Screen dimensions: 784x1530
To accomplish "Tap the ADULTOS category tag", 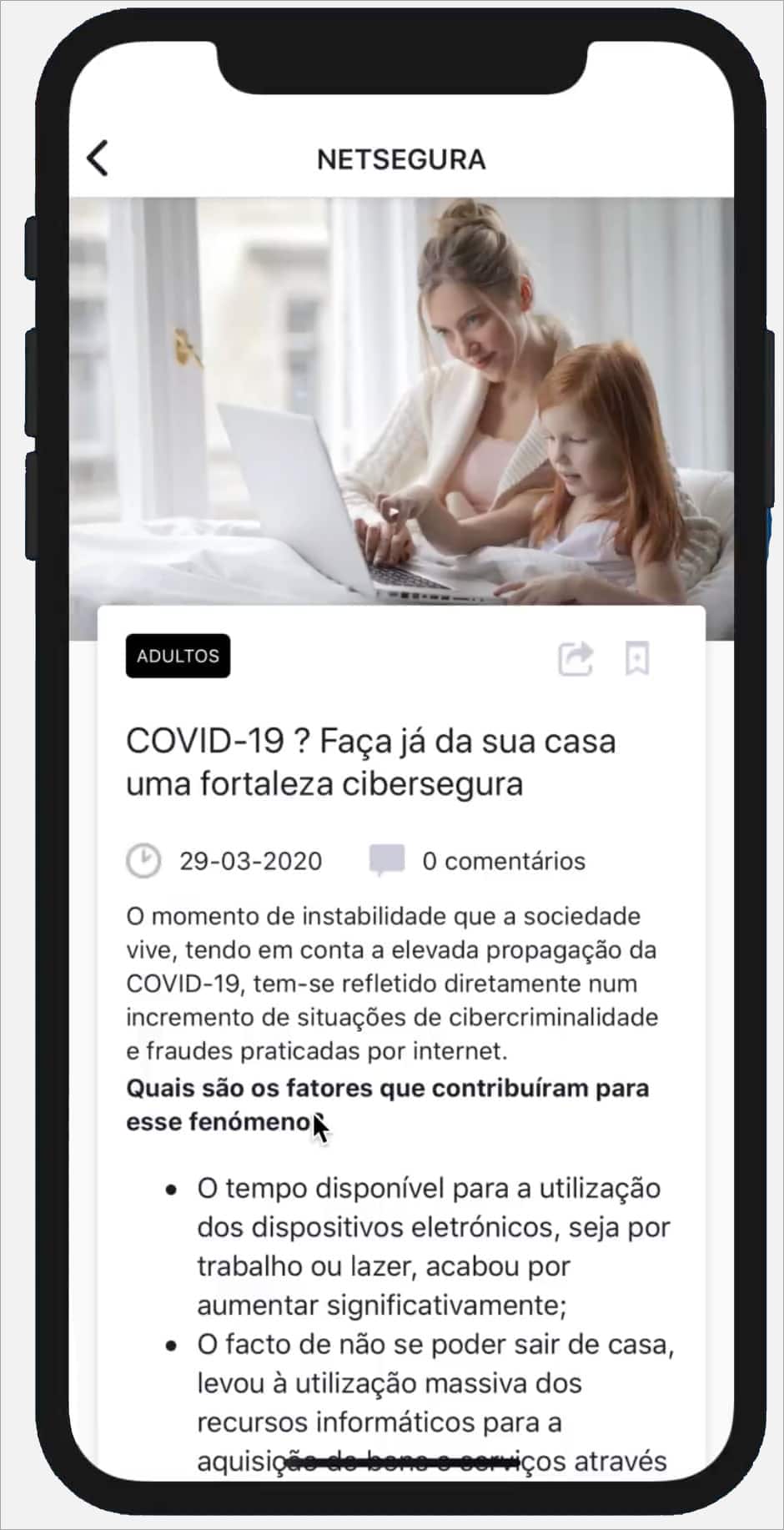I will pos(178,656).
